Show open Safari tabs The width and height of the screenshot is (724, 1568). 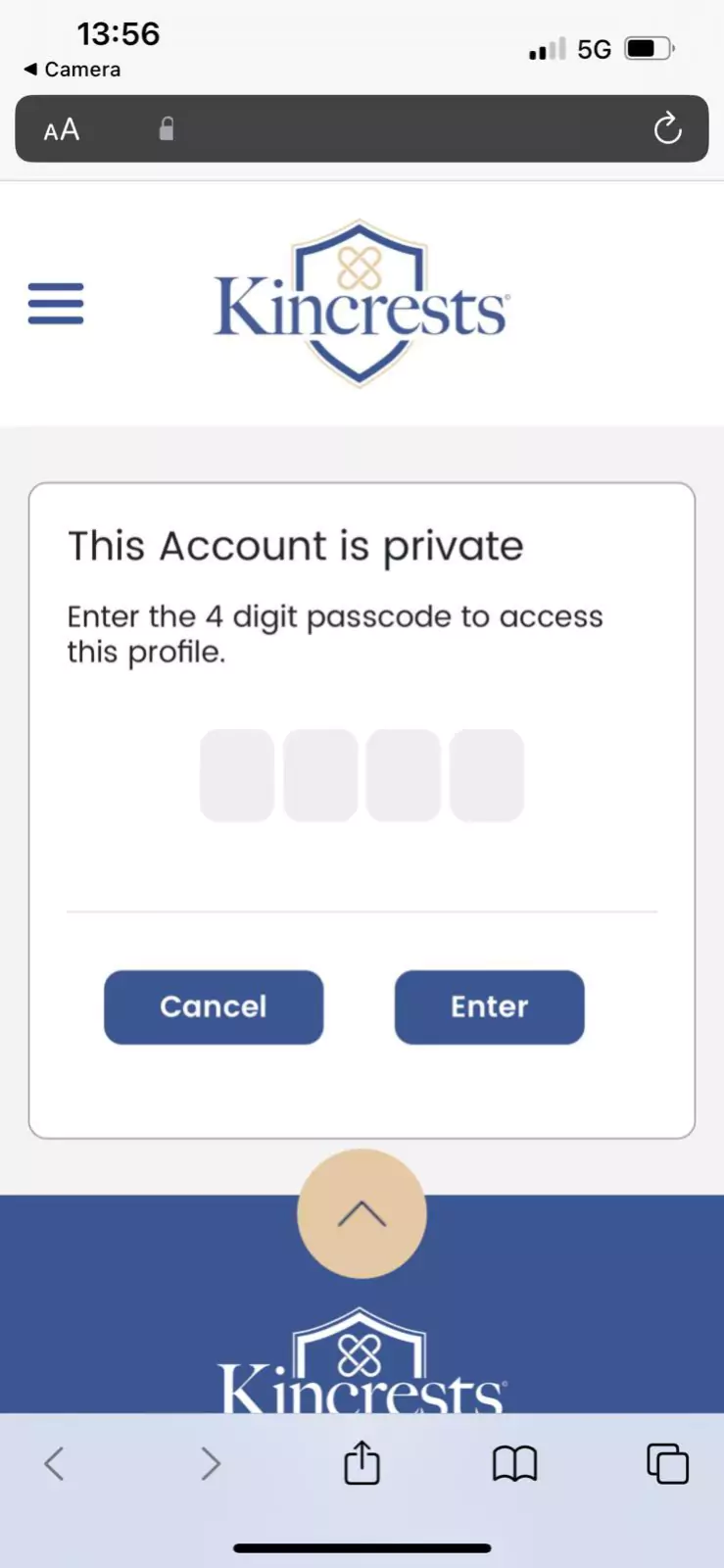click(667, 1464)
